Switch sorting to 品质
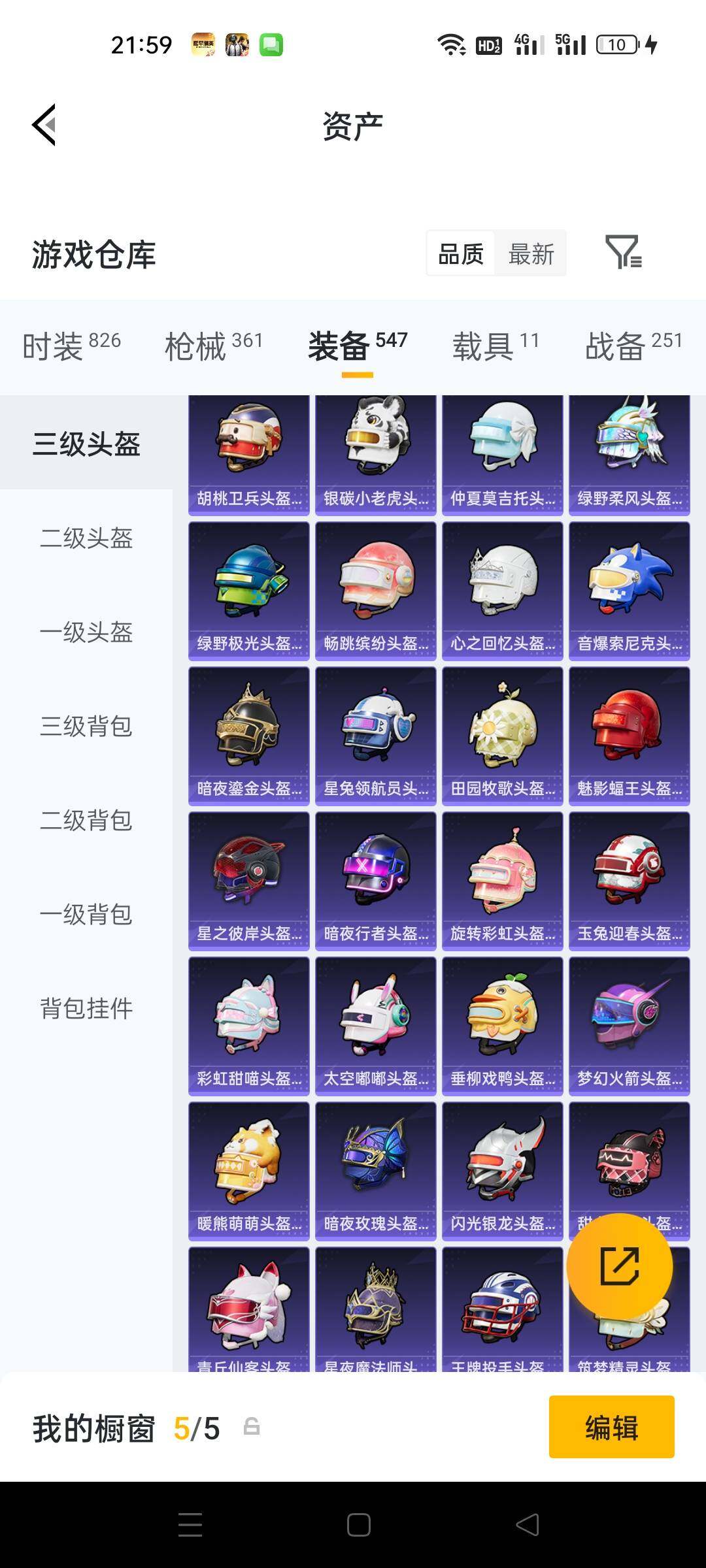Image resolution: width=706 pixels, height=1568 pixels. point(460,254)
